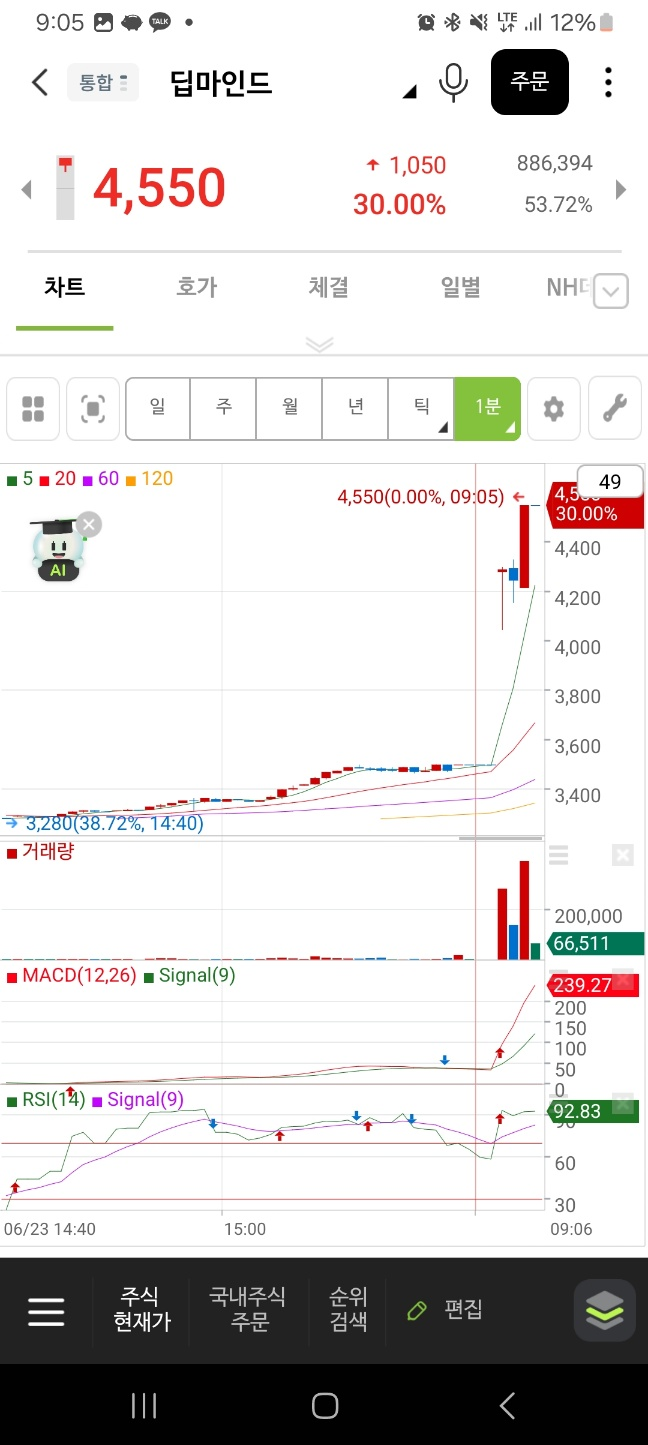Viewport: 648px width, 1445px height.
Task: Switch to the 일별 tab
Action: click(x=460, y=288)
